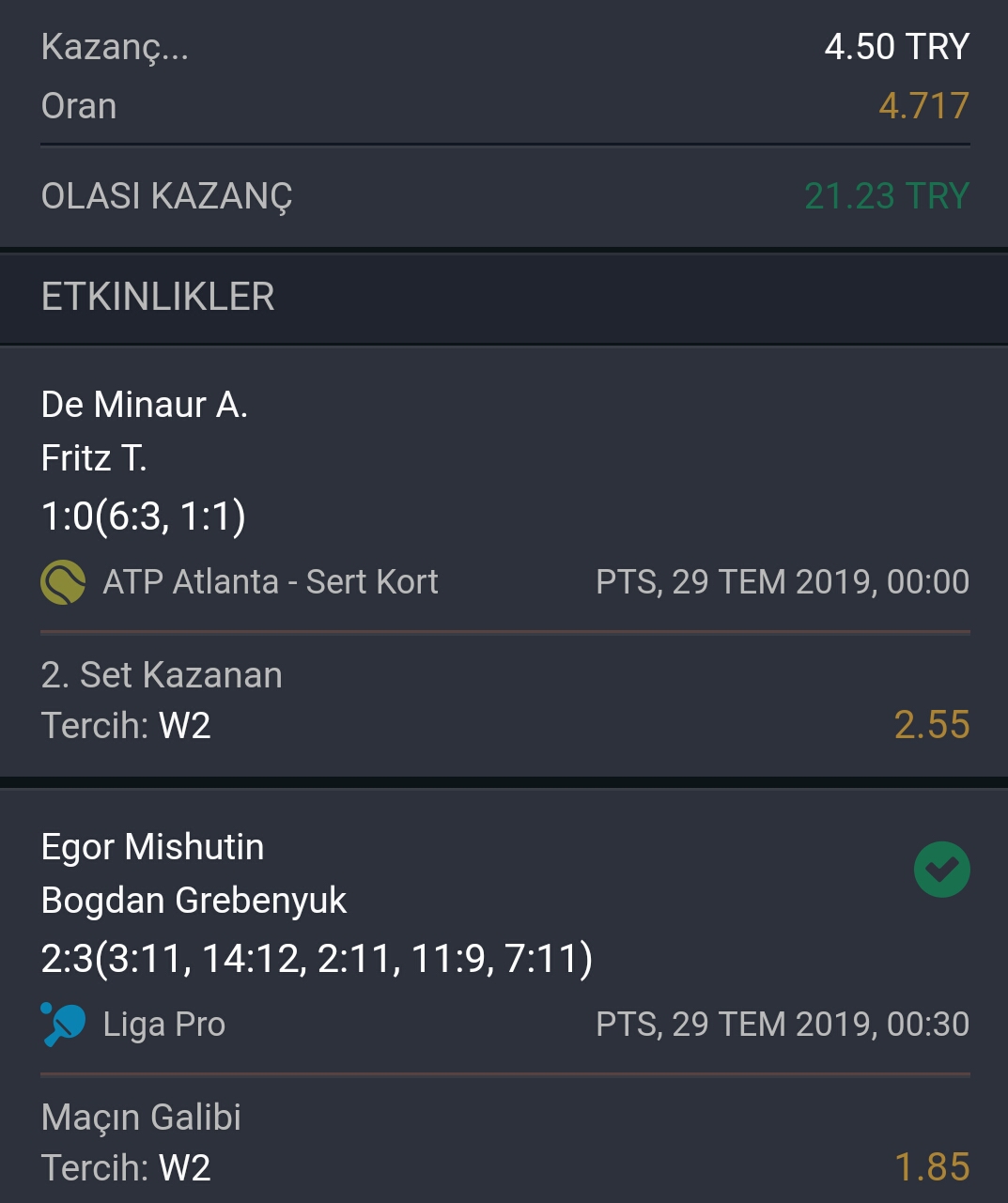Open the De Minaur A. vs Fritz T. event

(145, 431)
